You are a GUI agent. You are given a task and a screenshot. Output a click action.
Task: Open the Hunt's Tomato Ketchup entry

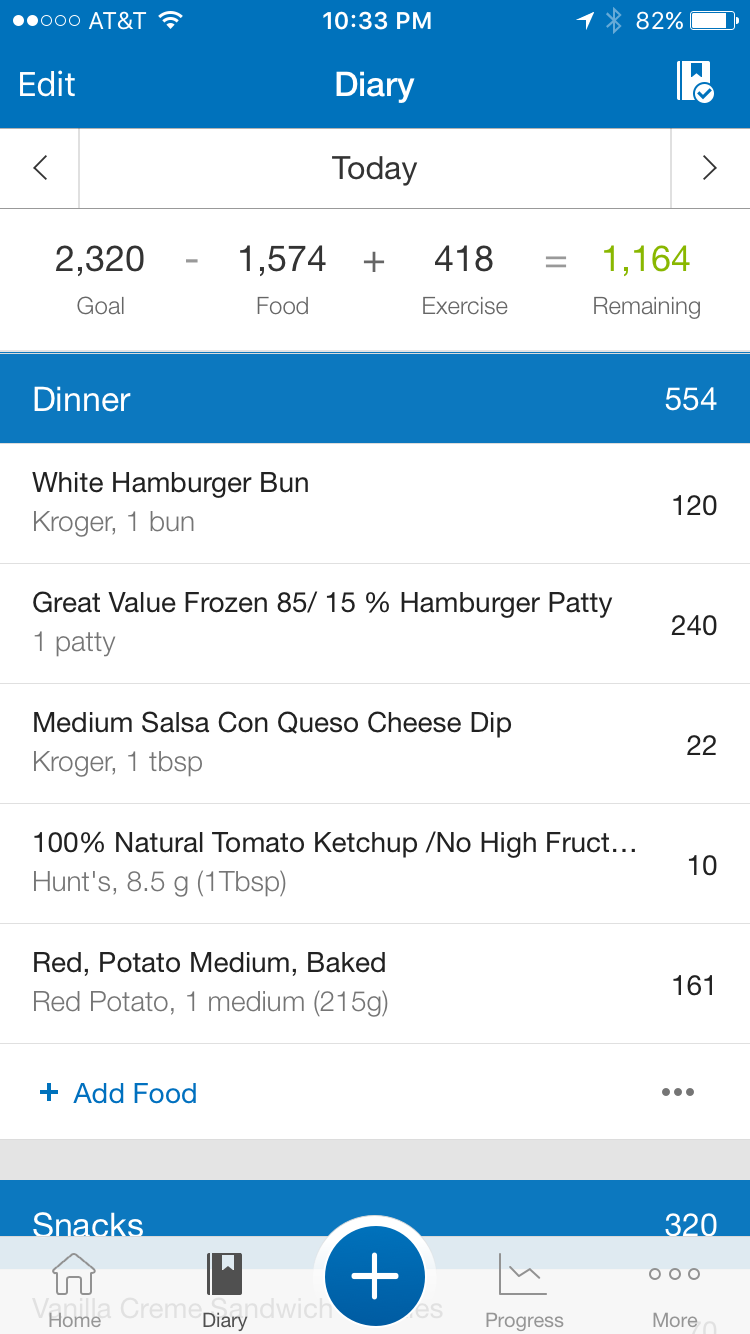pyautogui.click(x=375, y=864)
